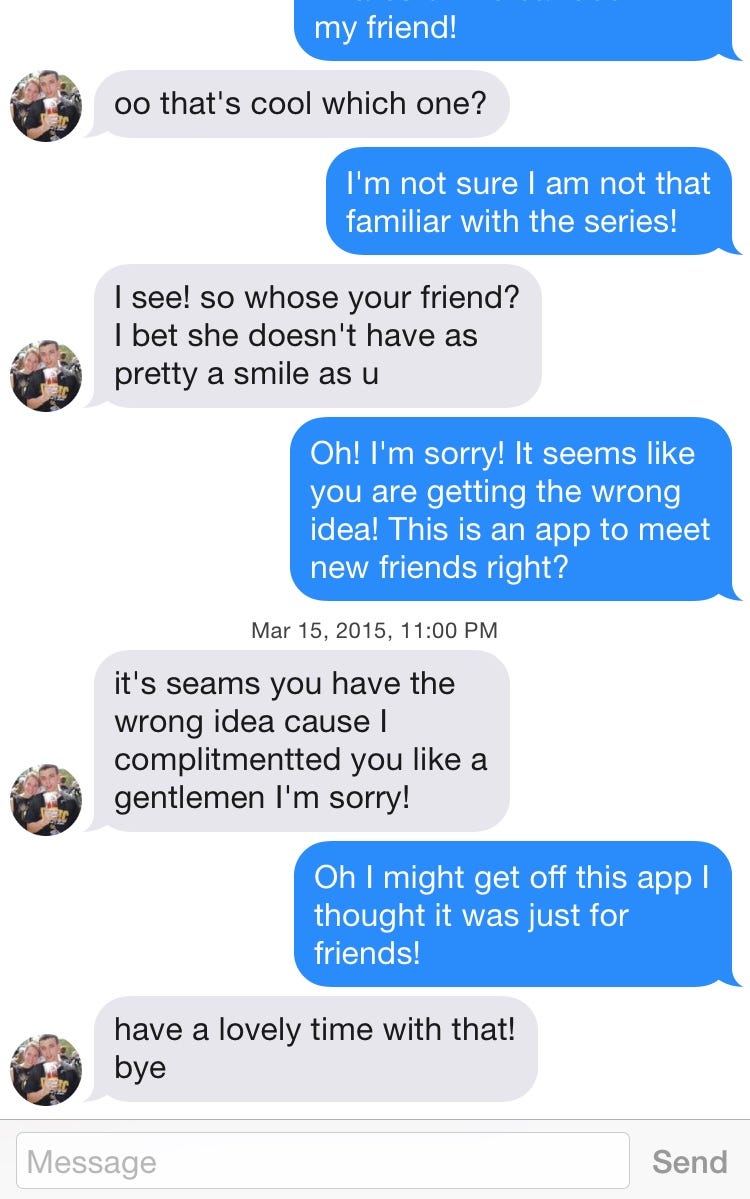The width and height of the screenshot is (750, 1199).
Task: Open profile photo beside 'have a lovely time' message
Action: [46, 1069]
